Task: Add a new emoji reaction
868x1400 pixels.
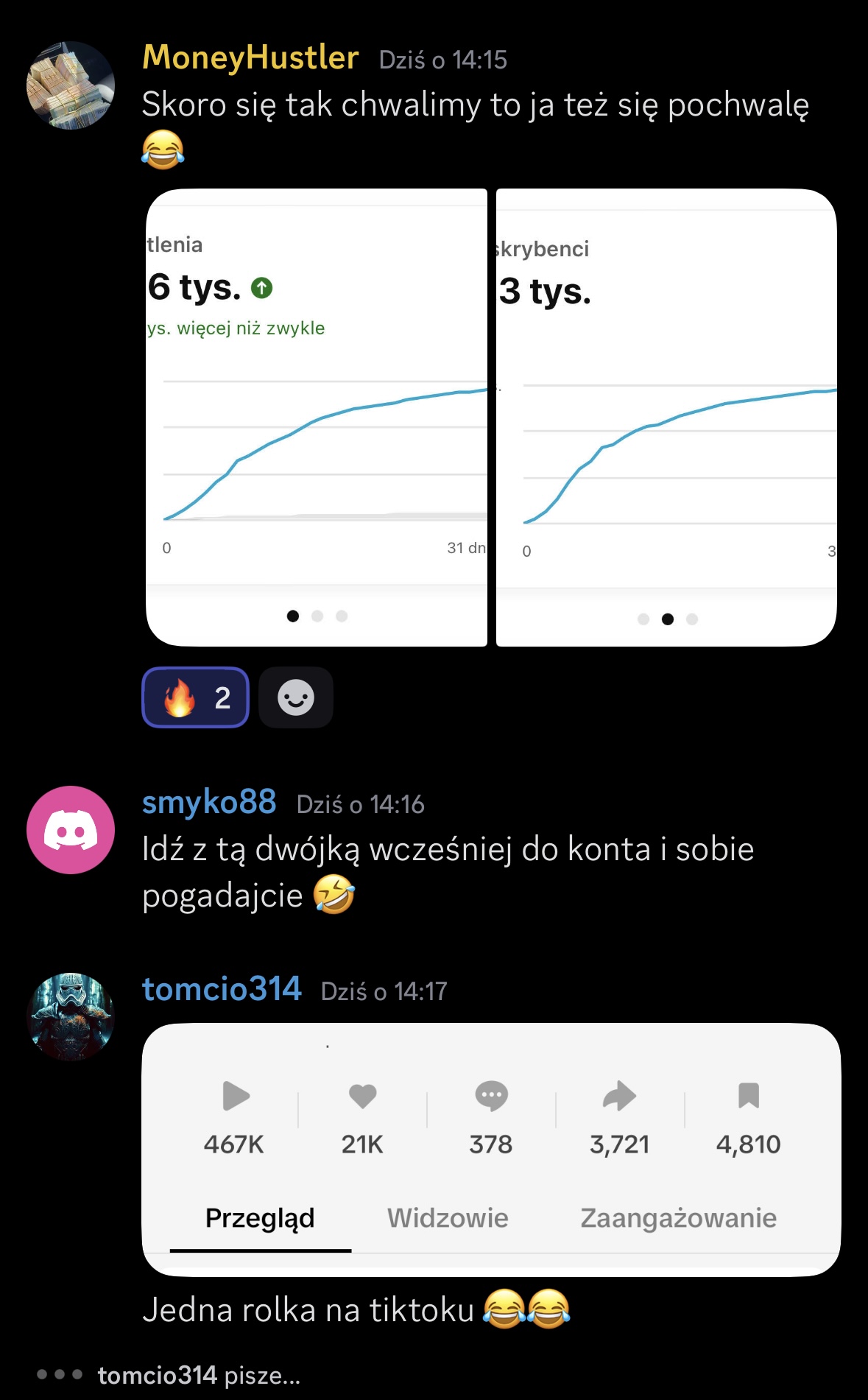Action: tap(295, 697)
